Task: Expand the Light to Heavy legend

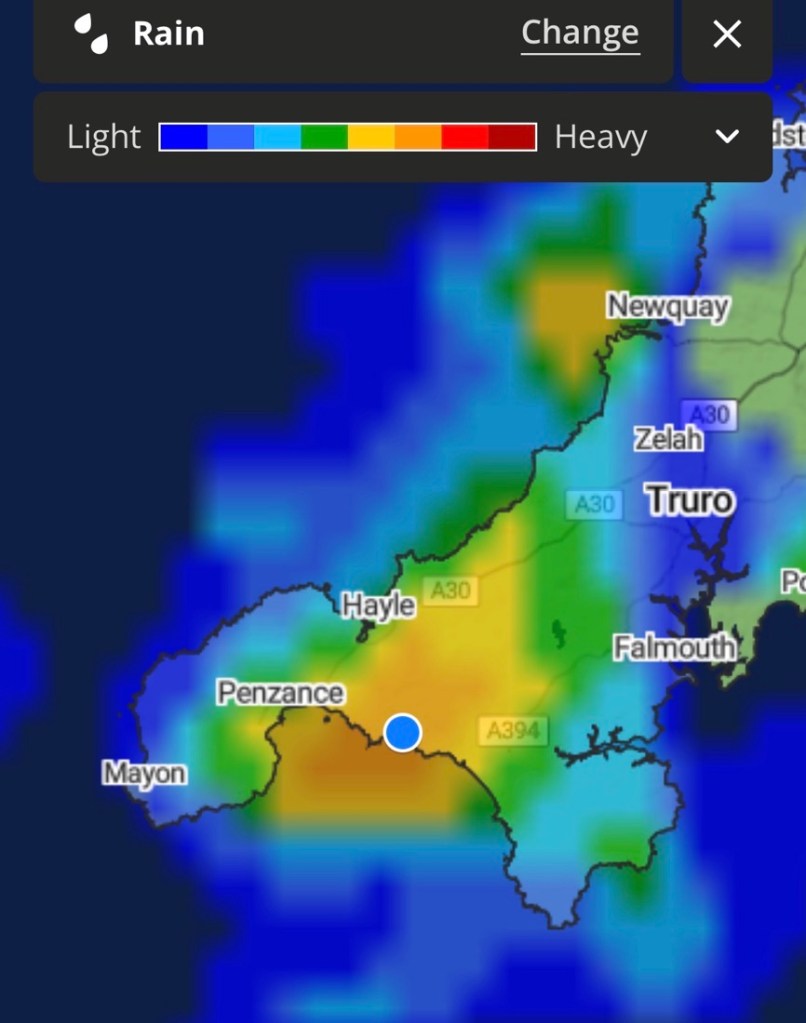Action: tap(727, 136)
